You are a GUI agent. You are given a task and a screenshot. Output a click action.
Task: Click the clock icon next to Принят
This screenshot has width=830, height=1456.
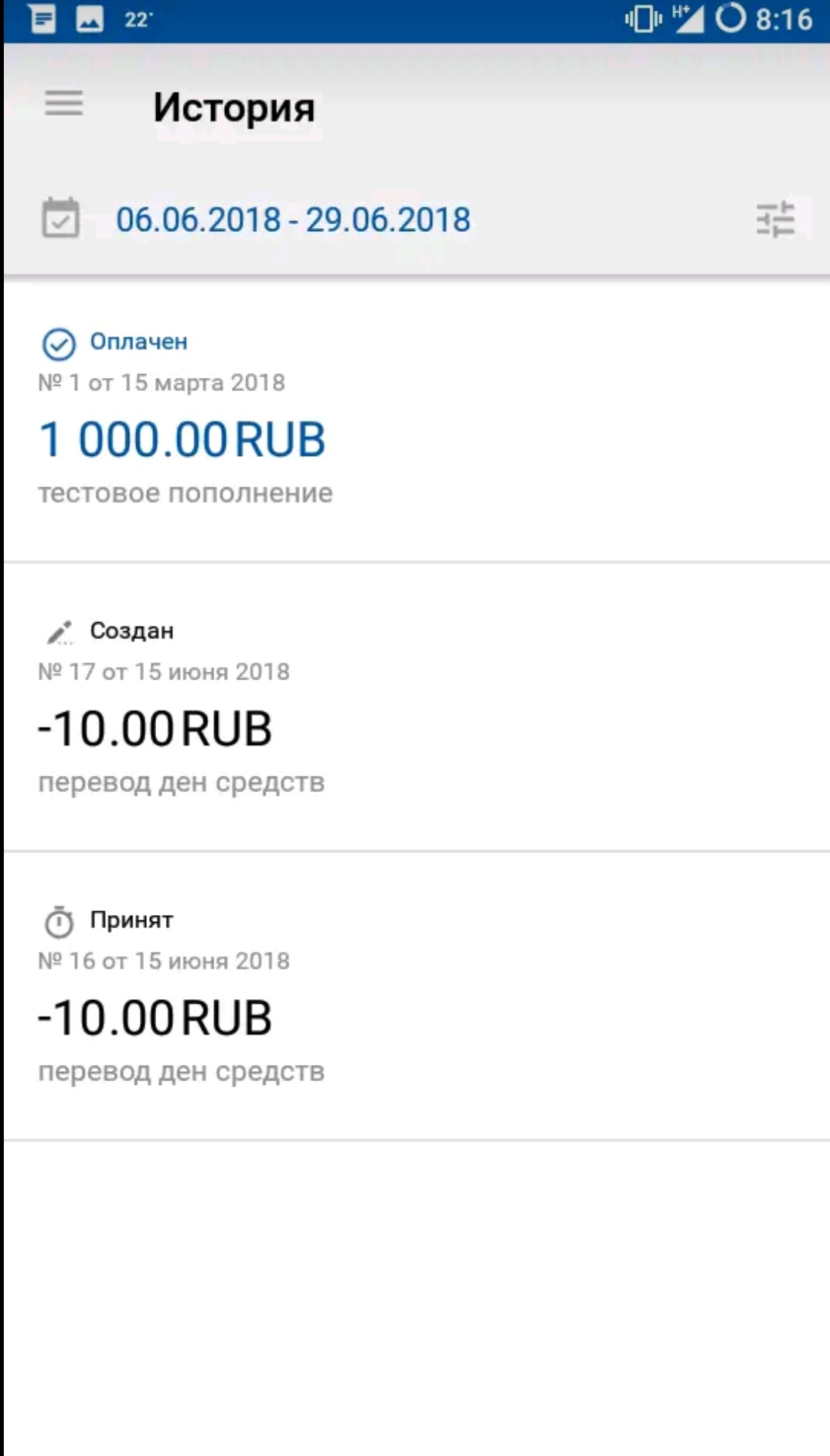click(58, 920)
